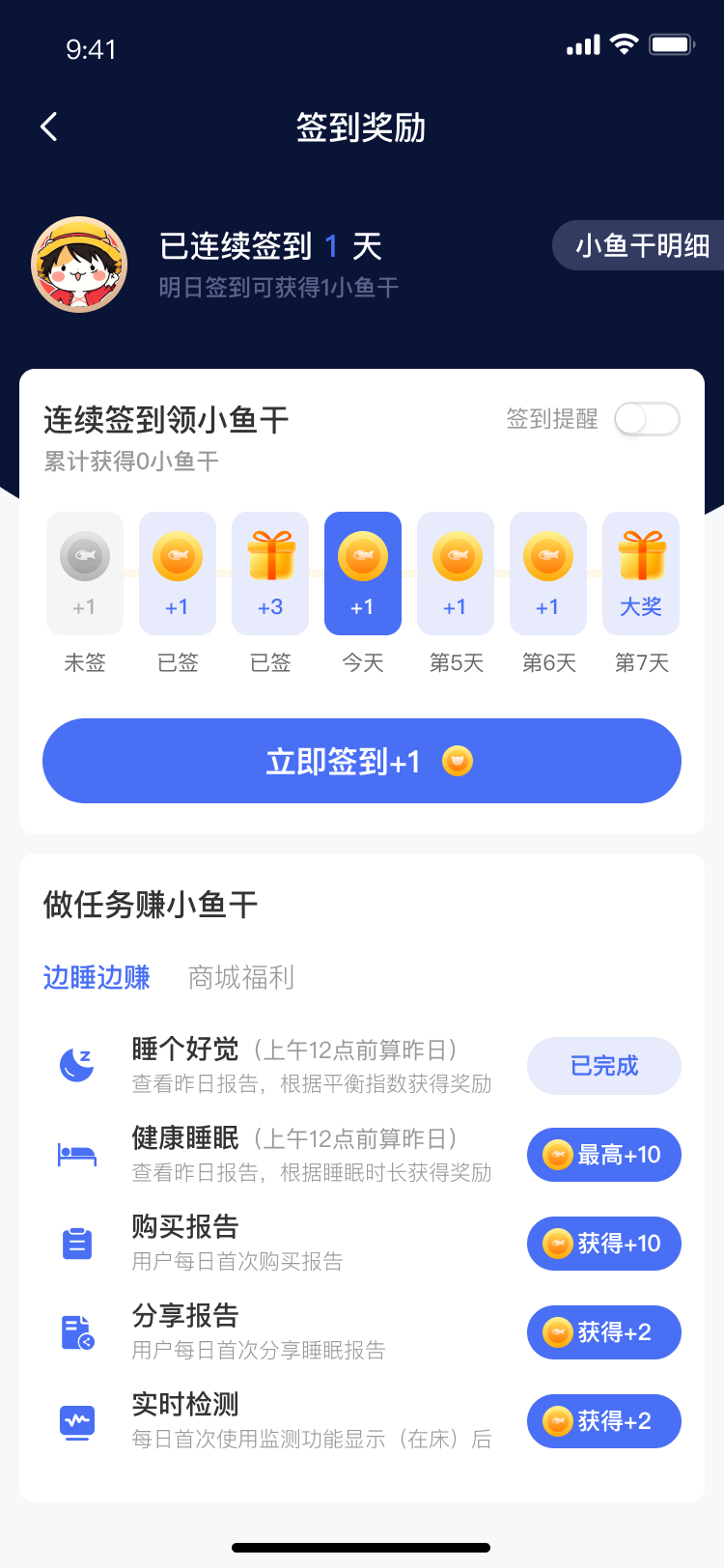Select the waveform monitor icon for 实时检测
This screenshot has height=1568, width=724.
click(76, 1421)
